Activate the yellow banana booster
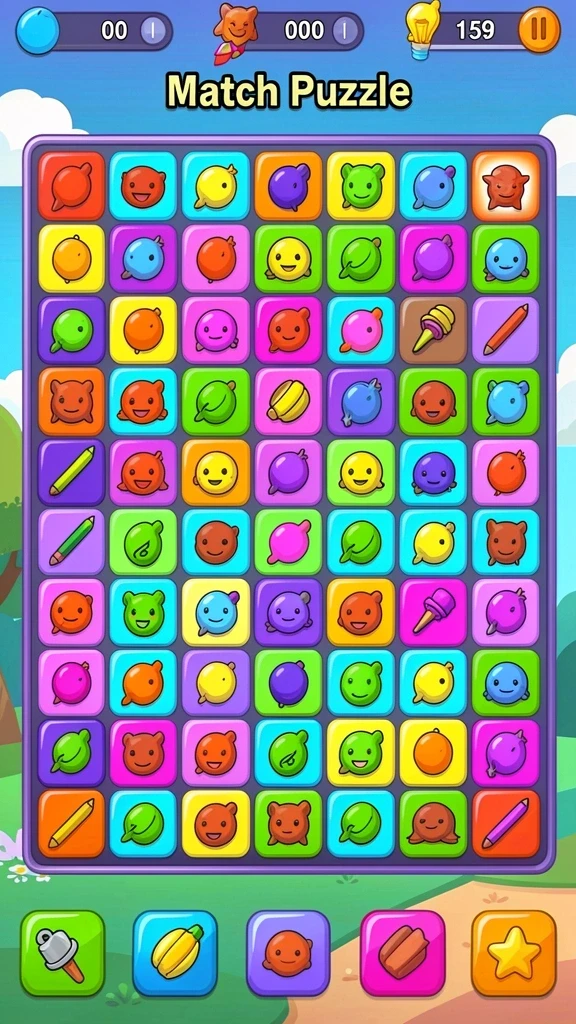 point(176,953)
